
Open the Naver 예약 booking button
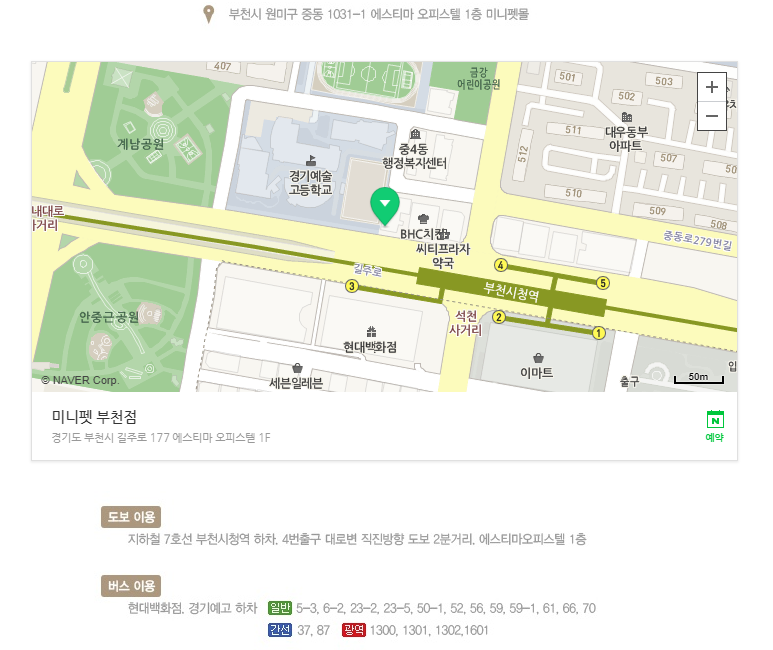pos(714,425)
